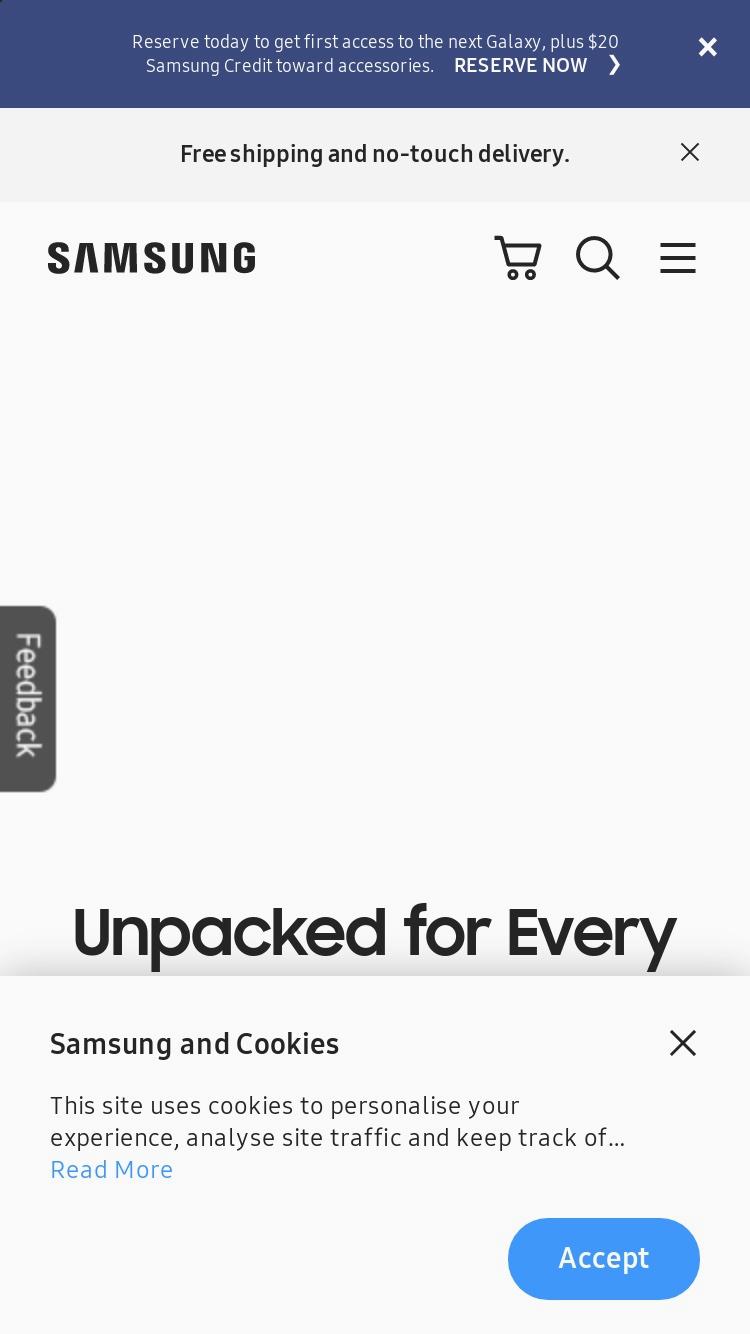Open the hamburger navigation menu
The height and width of the screenshot is (1334, 750).
click(678, 258)
